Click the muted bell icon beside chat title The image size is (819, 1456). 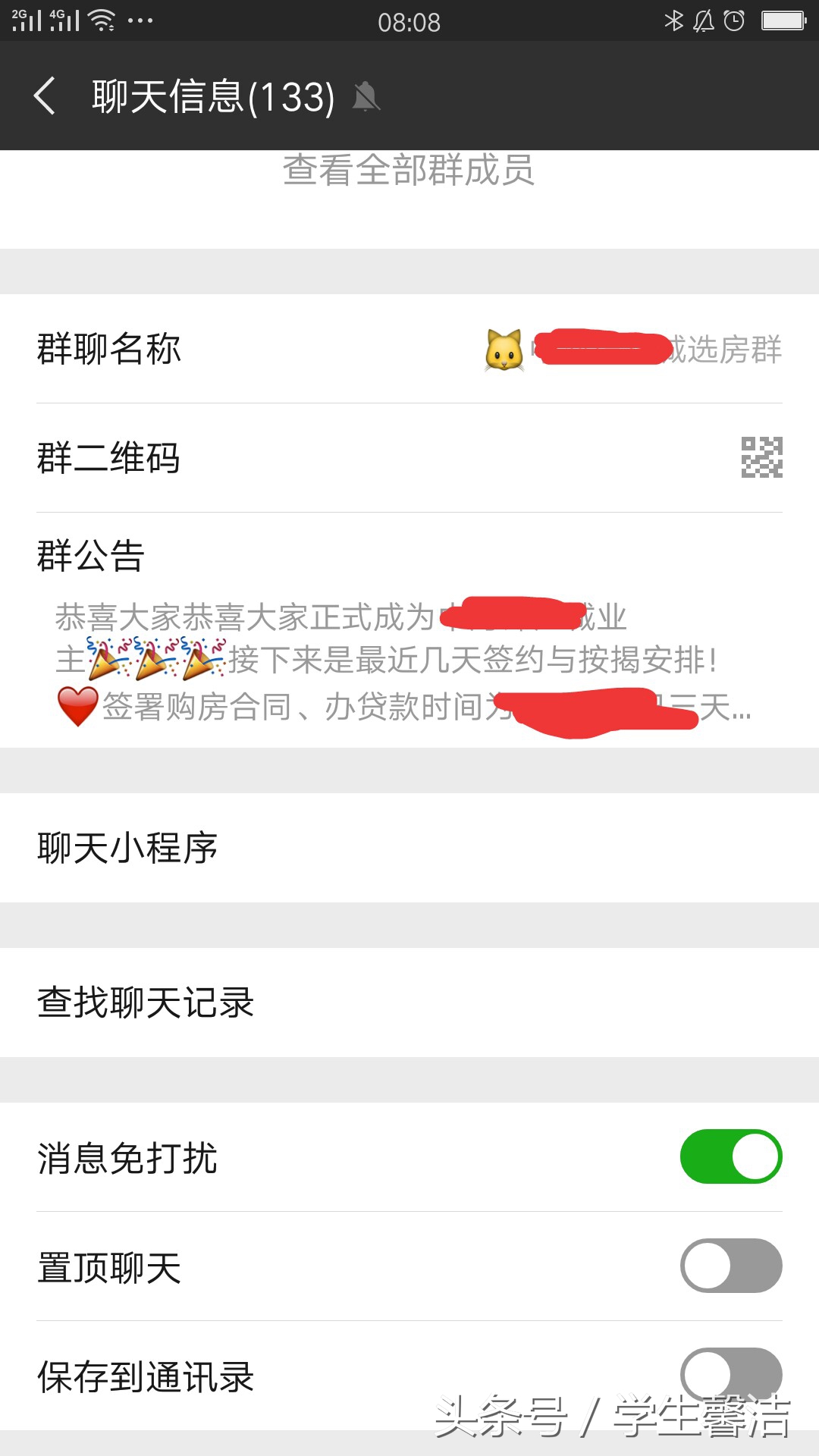pos(365,96)
